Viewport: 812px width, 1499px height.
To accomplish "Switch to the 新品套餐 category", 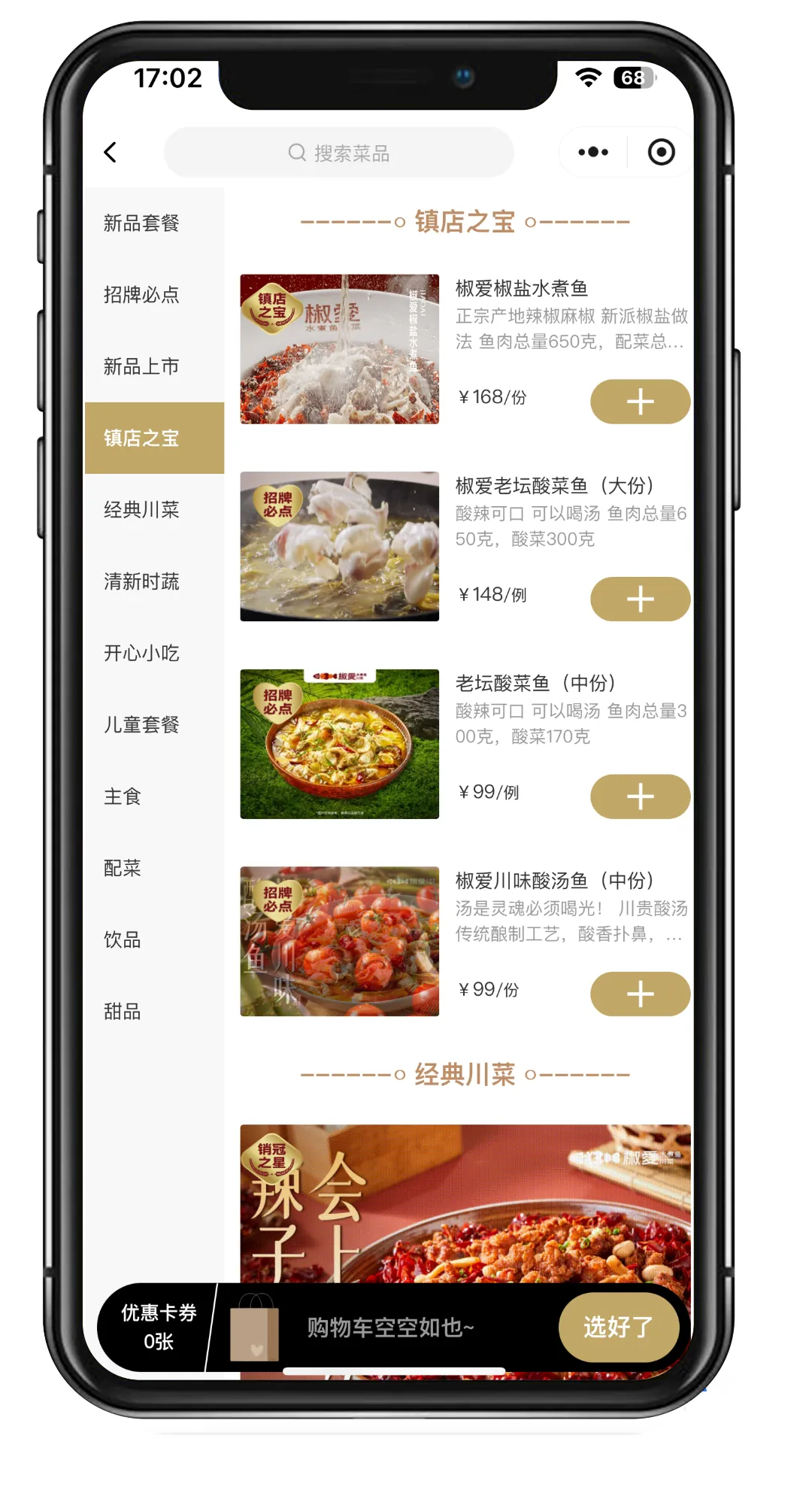I will point(141,223).
